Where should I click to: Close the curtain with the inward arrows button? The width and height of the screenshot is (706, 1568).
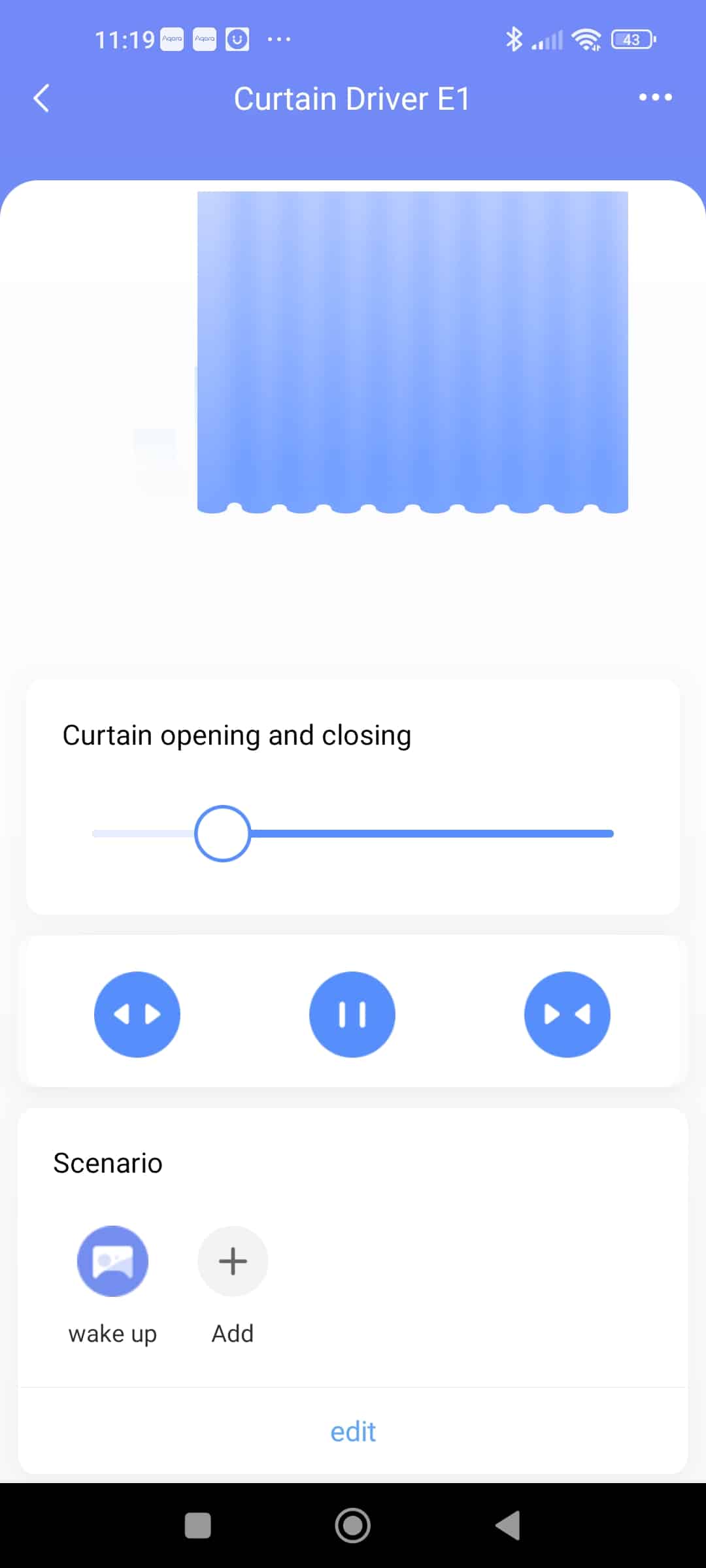click(567, 1014)
